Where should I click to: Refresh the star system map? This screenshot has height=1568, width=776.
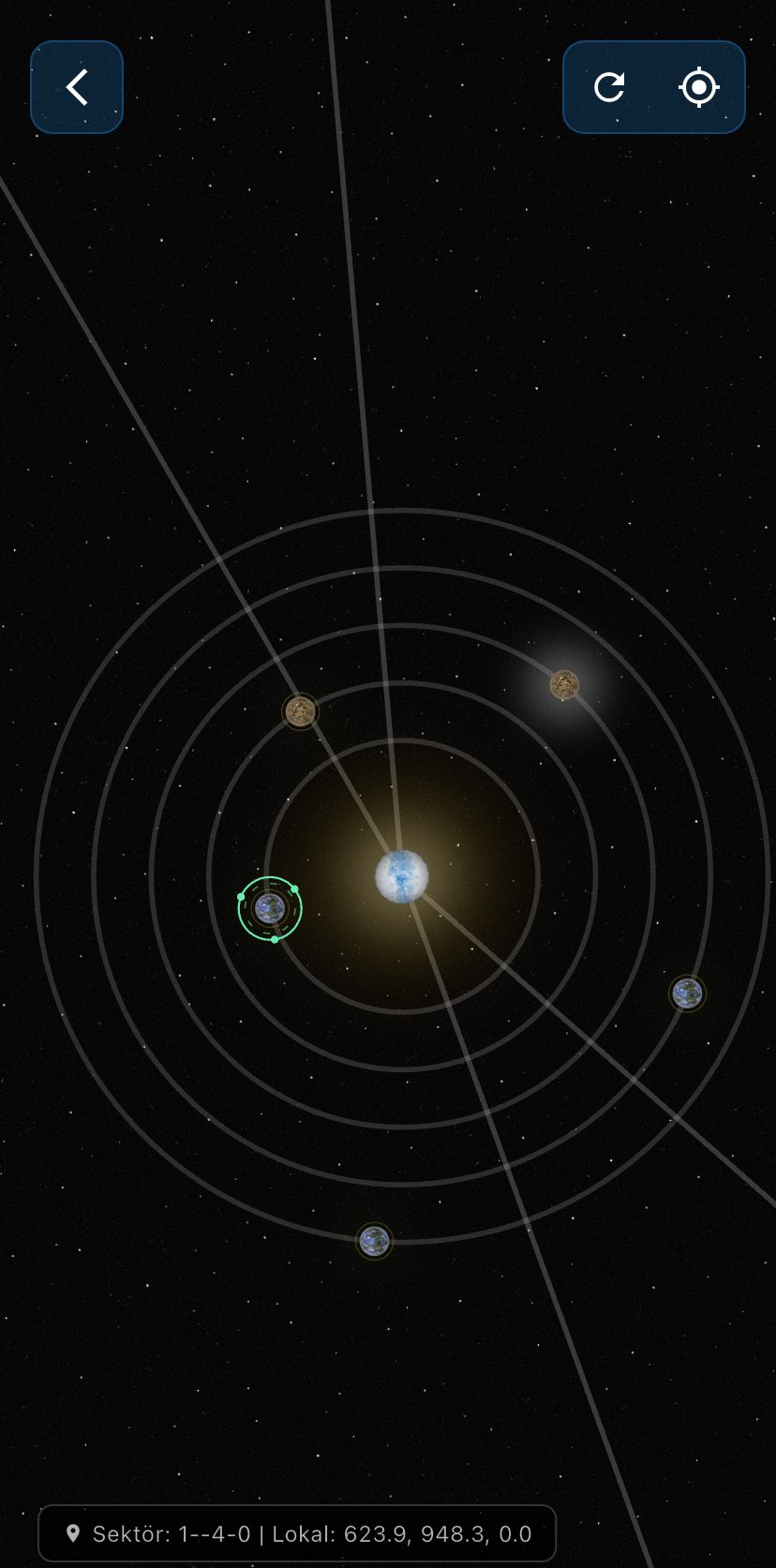click(x=609, y=87)
